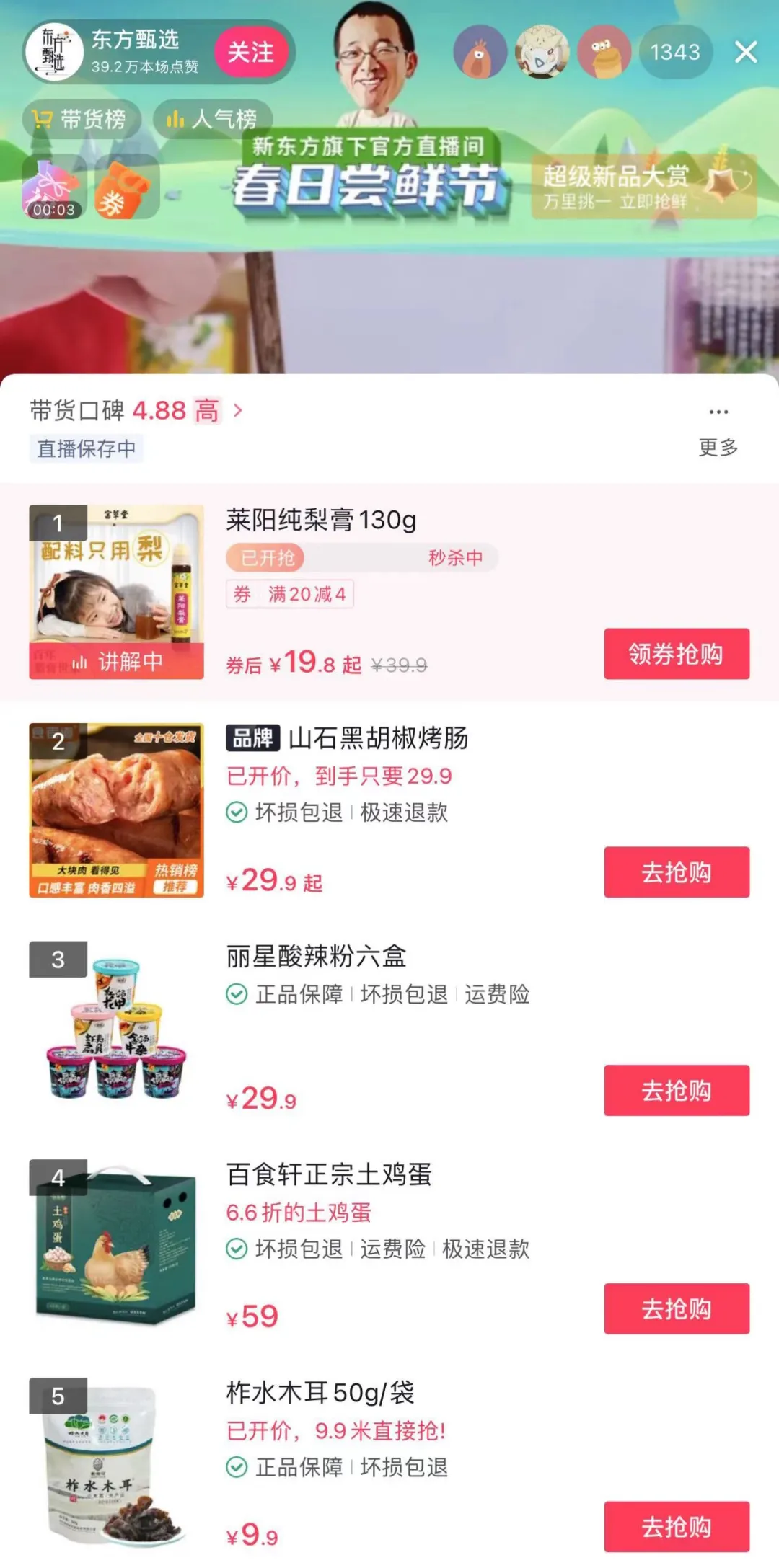The image size is (779, 1568).
Task: Open the 超级新品大赏 banner
Action: (x=642, y=186)
